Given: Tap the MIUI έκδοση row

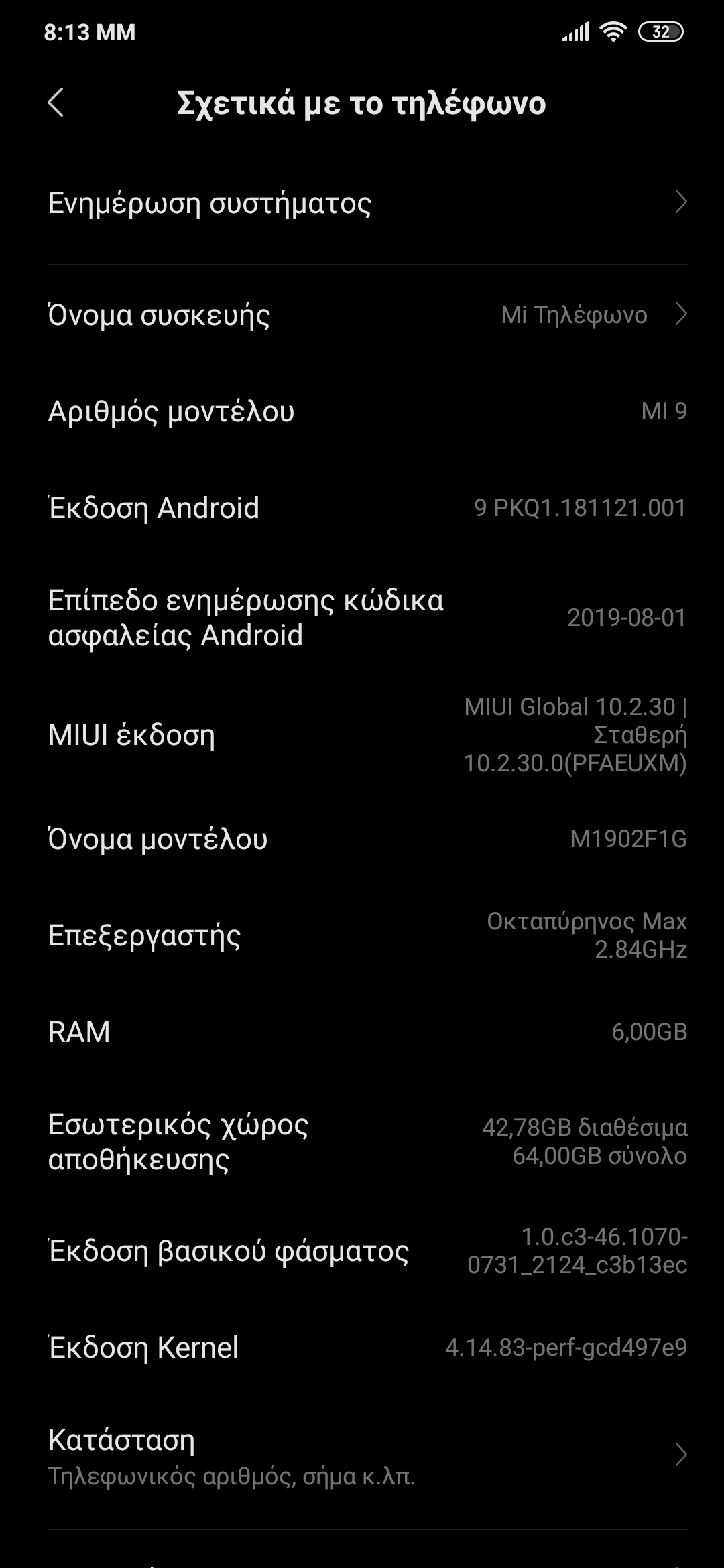Looking at the screenshot, I should click(x=362, y=735).
